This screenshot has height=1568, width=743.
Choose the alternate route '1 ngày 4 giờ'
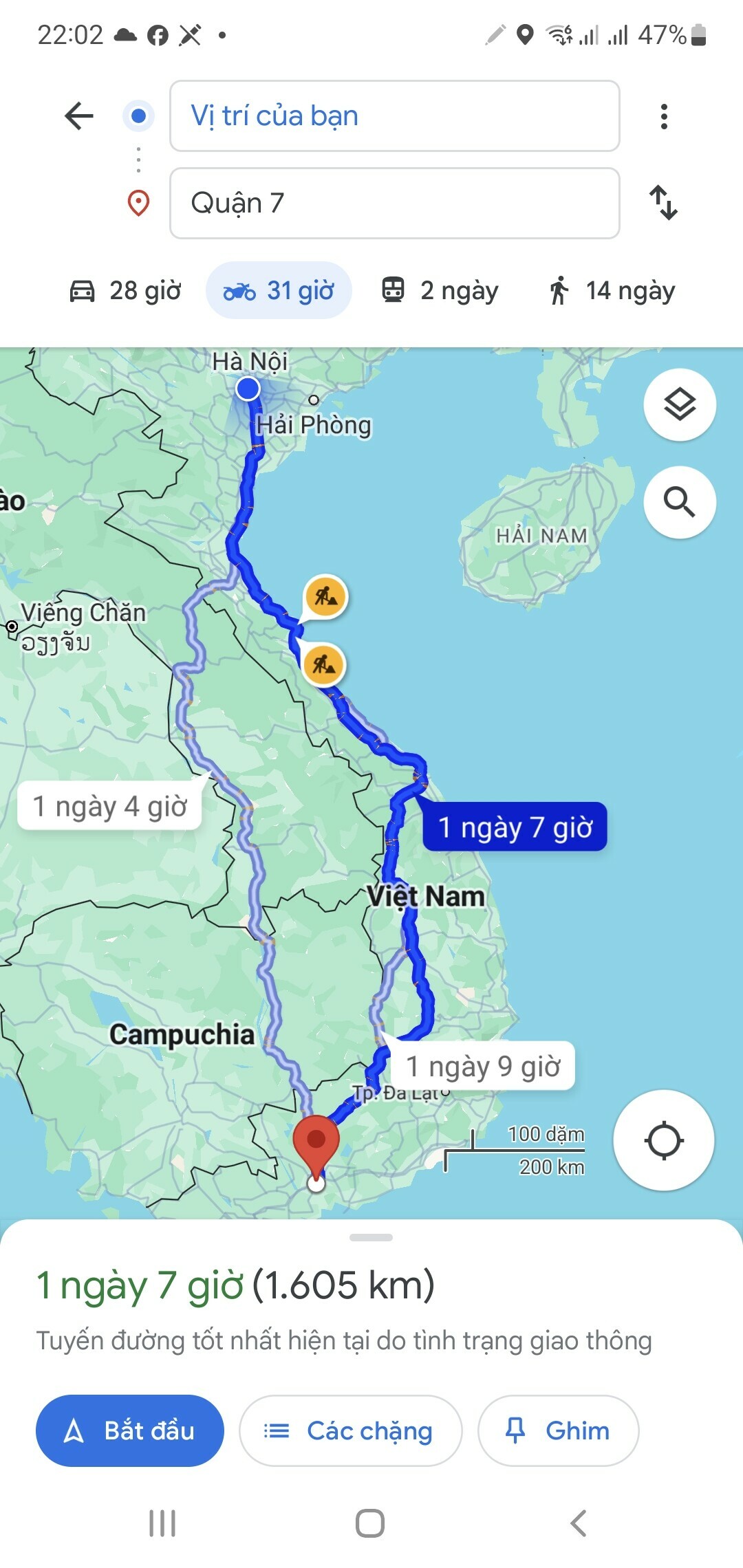point(110,806)
